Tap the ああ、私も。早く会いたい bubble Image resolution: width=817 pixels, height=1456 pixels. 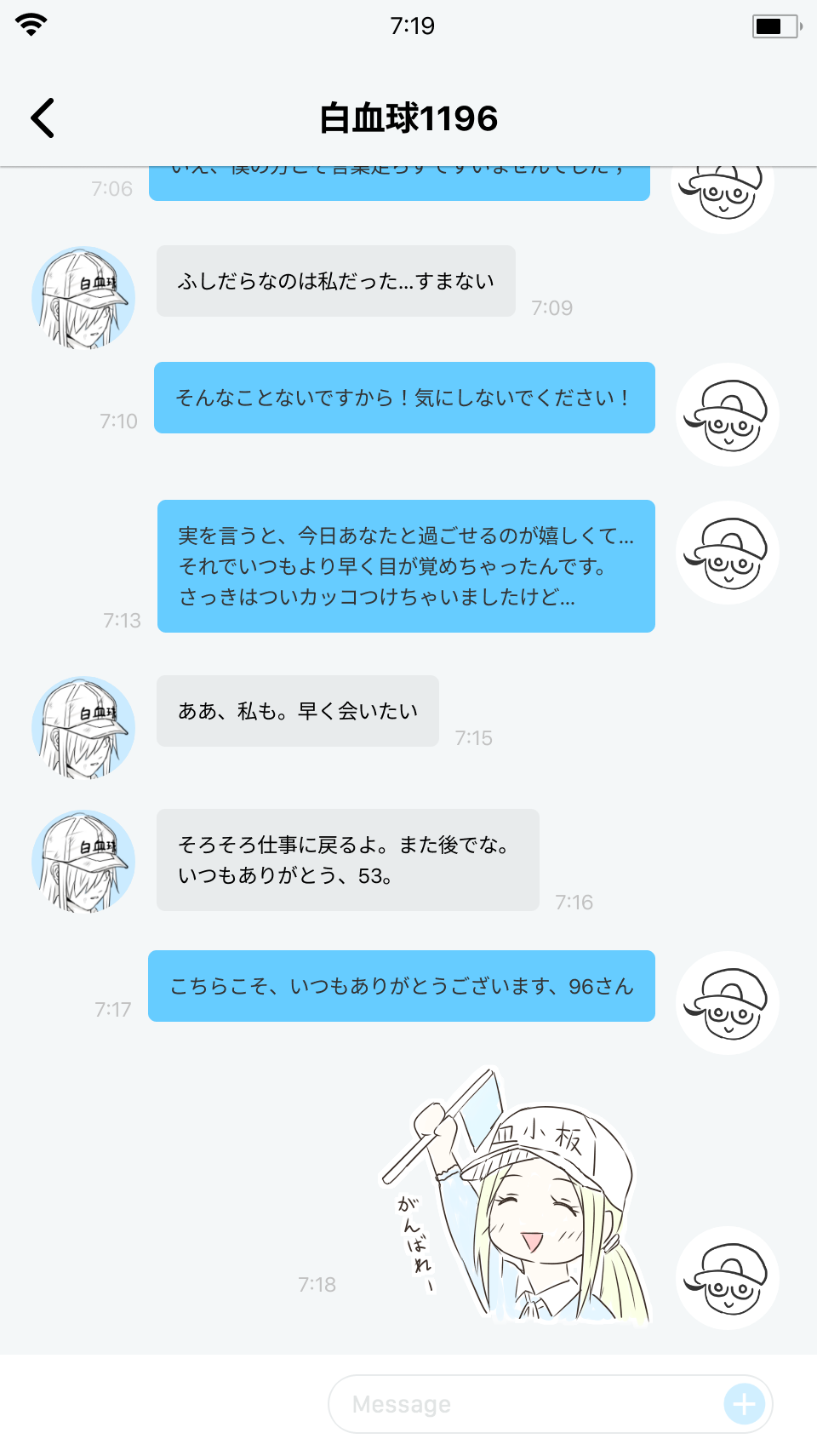point(296,711)
